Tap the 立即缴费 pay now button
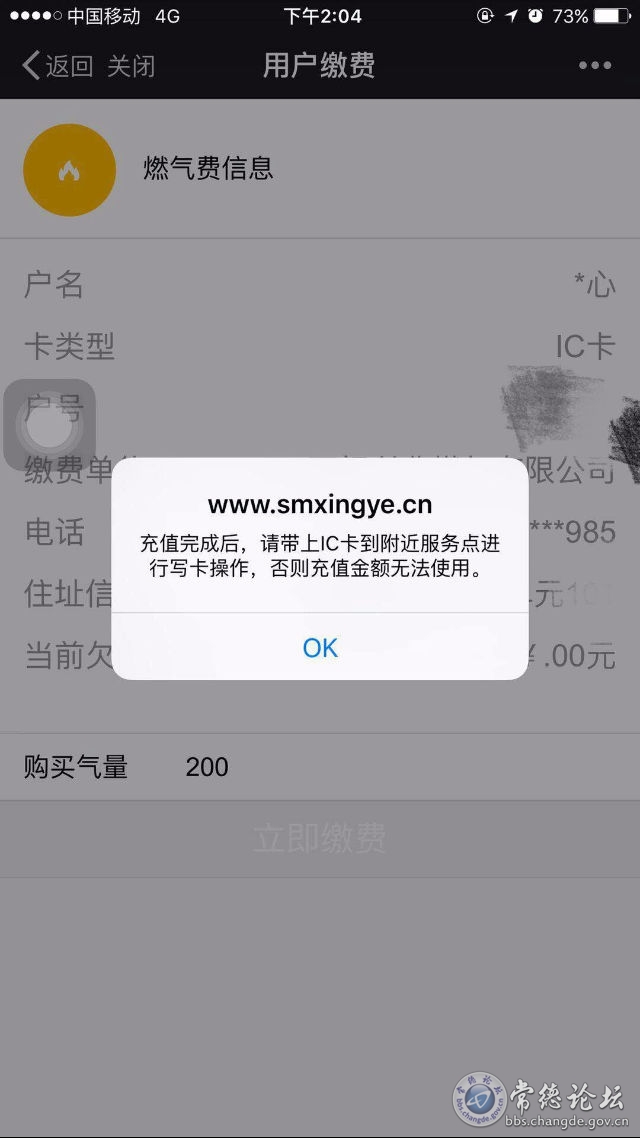The height and width of the screenshot is (1138, 640). coord(320,838)
